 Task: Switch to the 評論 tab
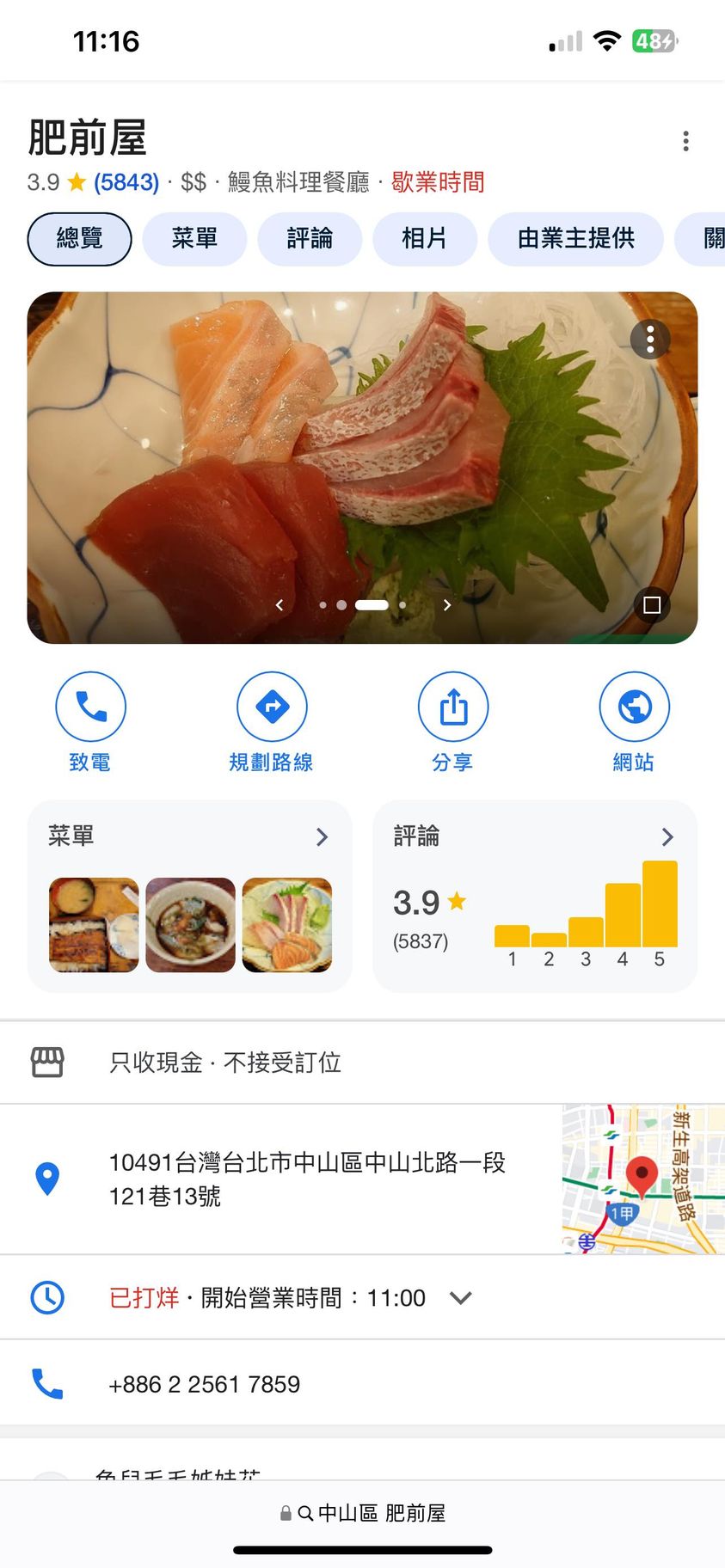click(x=310, y=238)
